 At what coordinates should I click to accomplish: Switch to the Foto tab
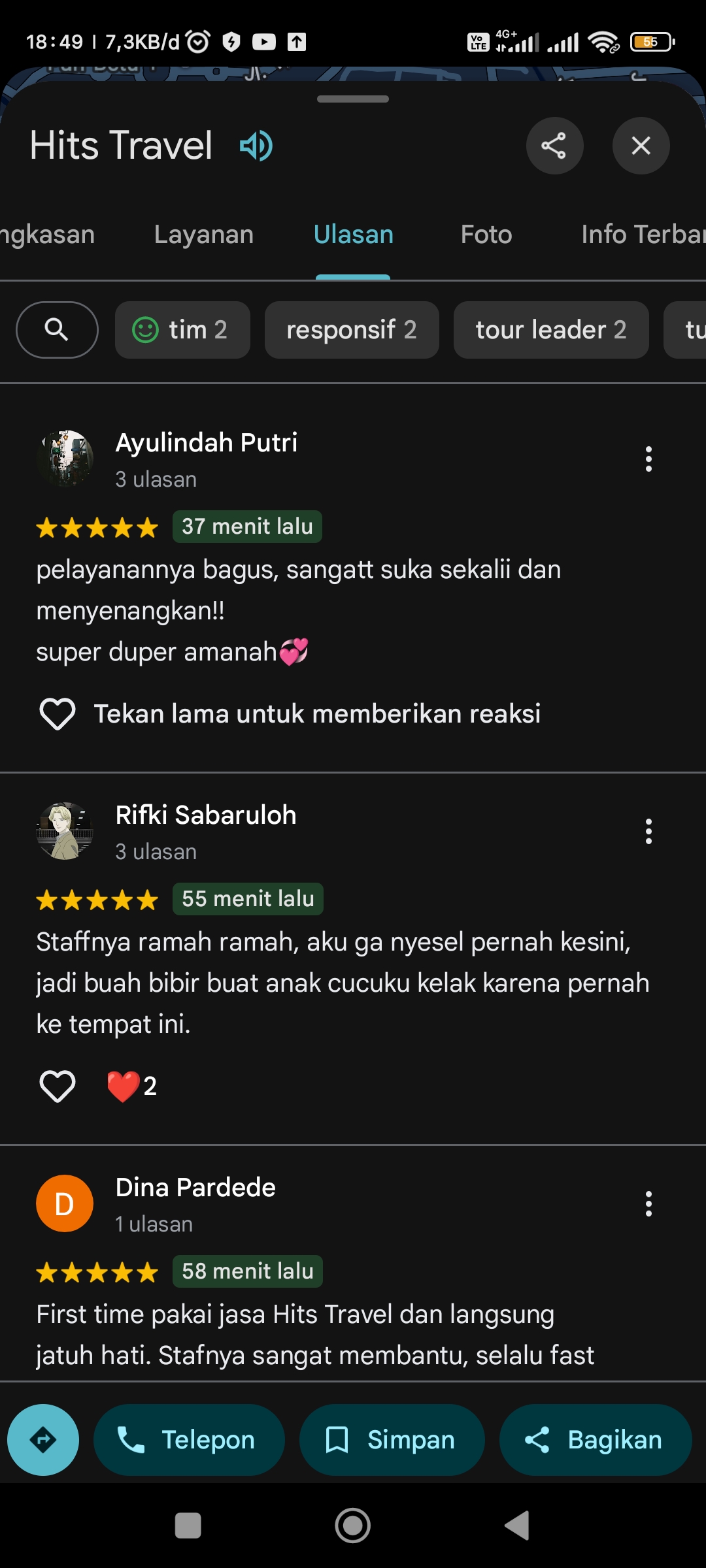pos(486,235)
